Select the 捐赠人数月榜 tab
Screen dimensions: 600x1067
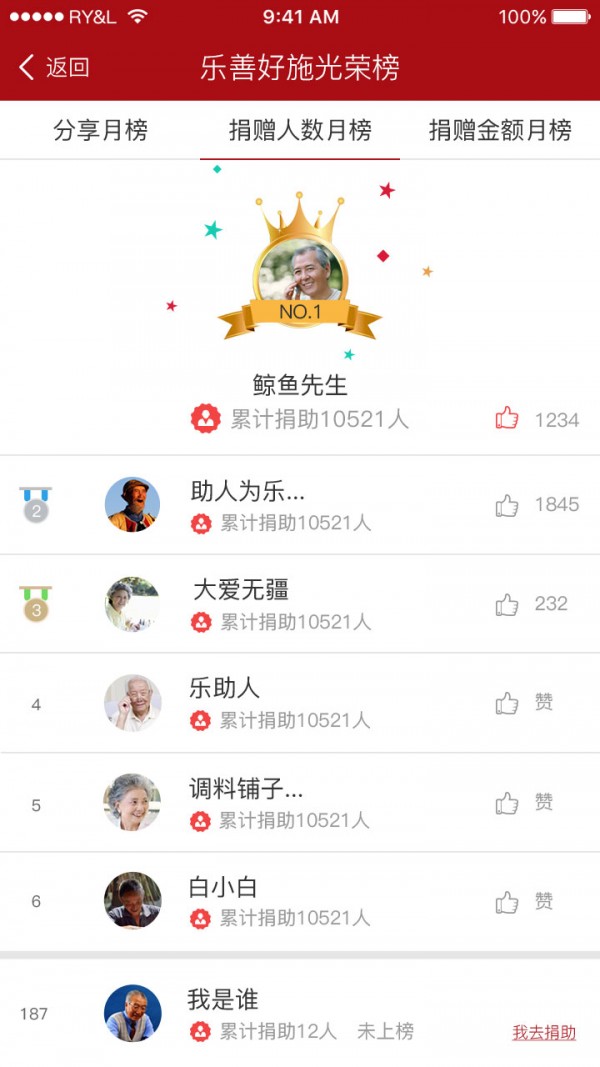[x=300, y=130]
